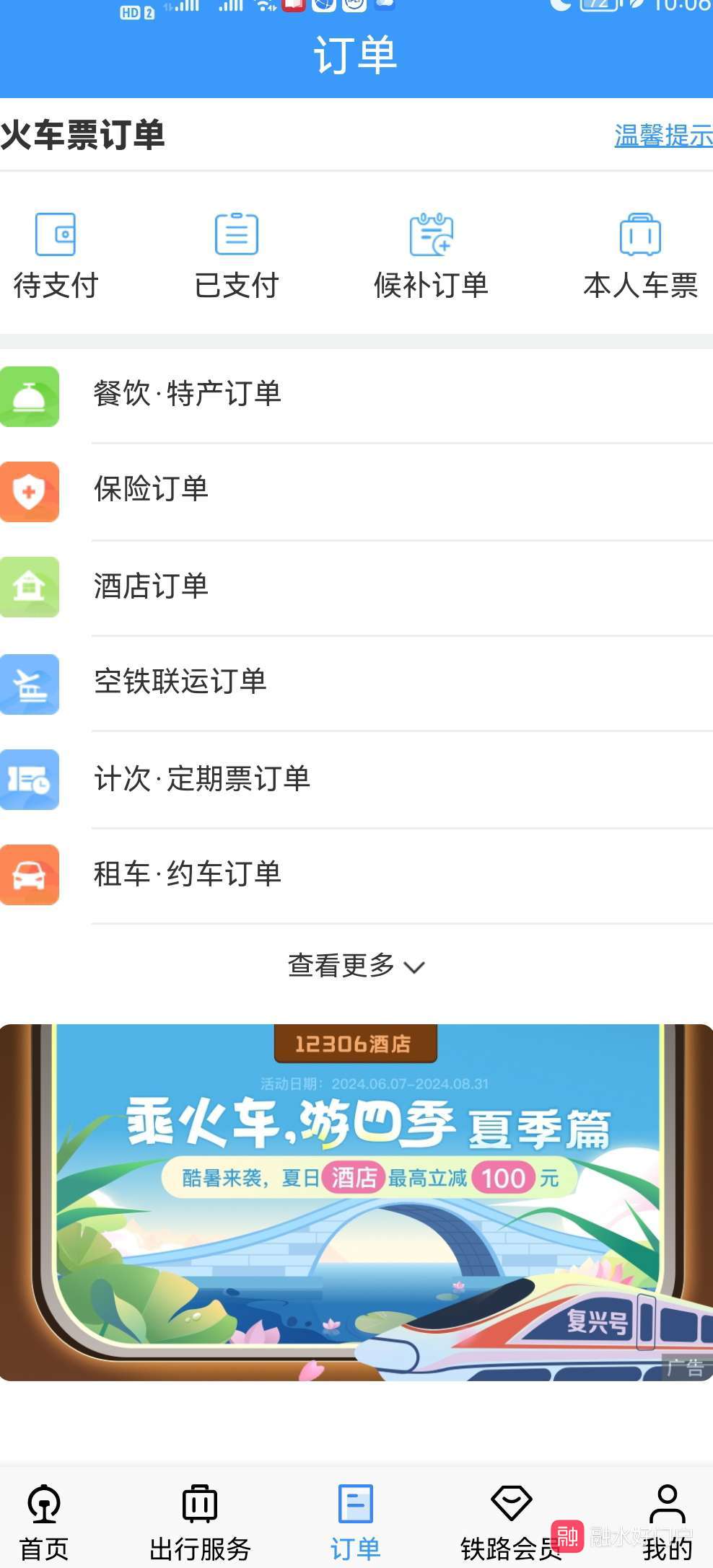Open 酒店订单 row

[x=356, y=586]
